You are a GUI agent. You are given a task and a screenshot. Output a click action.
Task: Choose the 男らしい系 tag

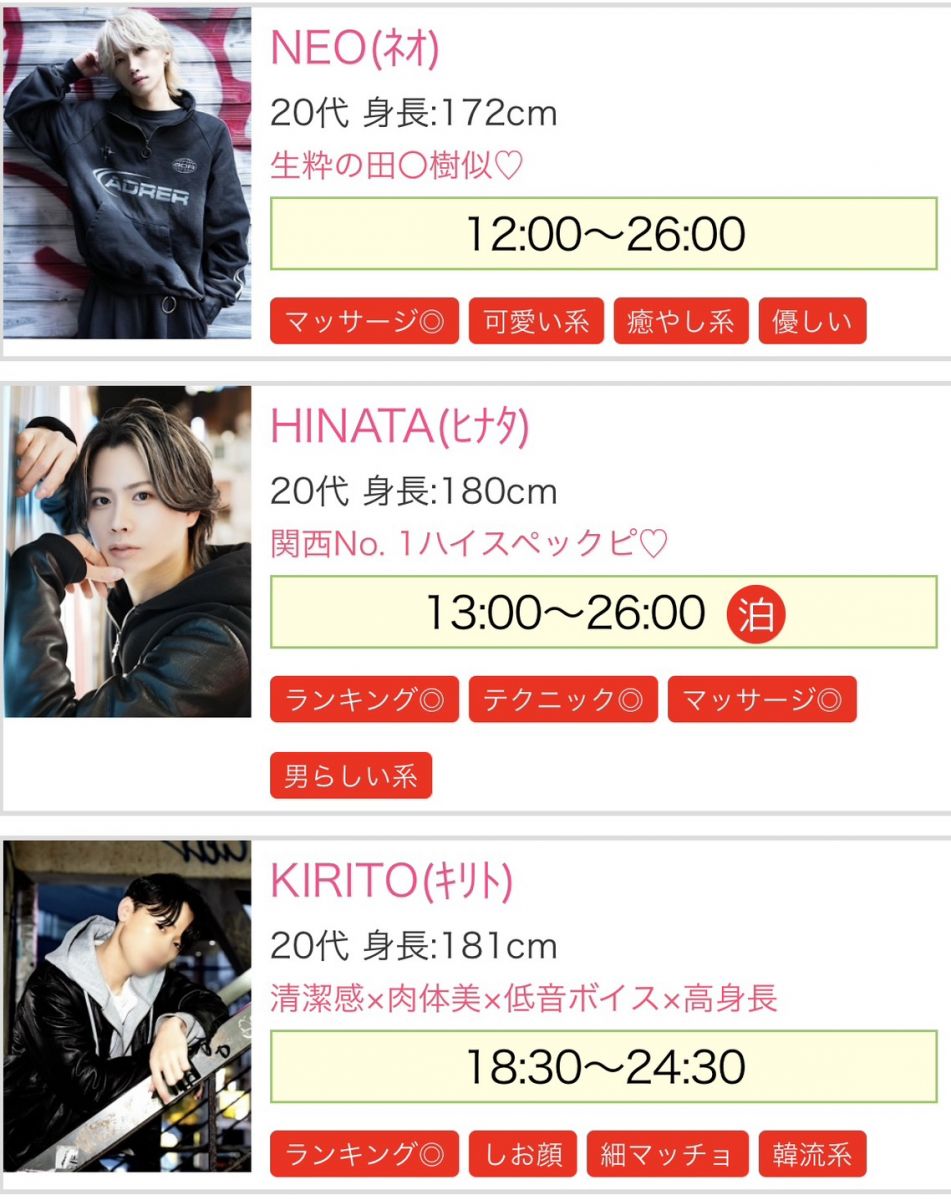(351, 776)
